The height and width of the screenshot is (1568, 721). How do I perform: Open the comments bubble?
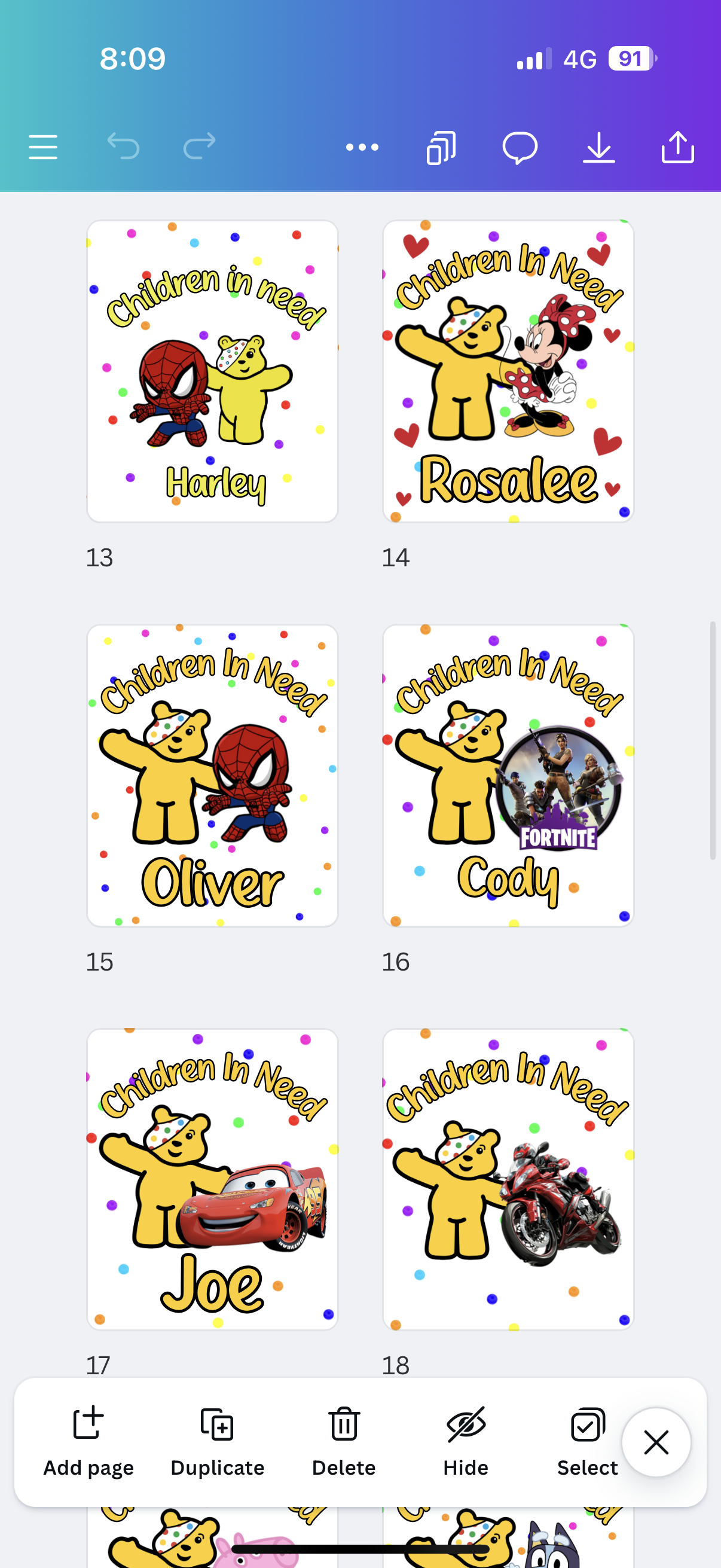tap(520, 147)
